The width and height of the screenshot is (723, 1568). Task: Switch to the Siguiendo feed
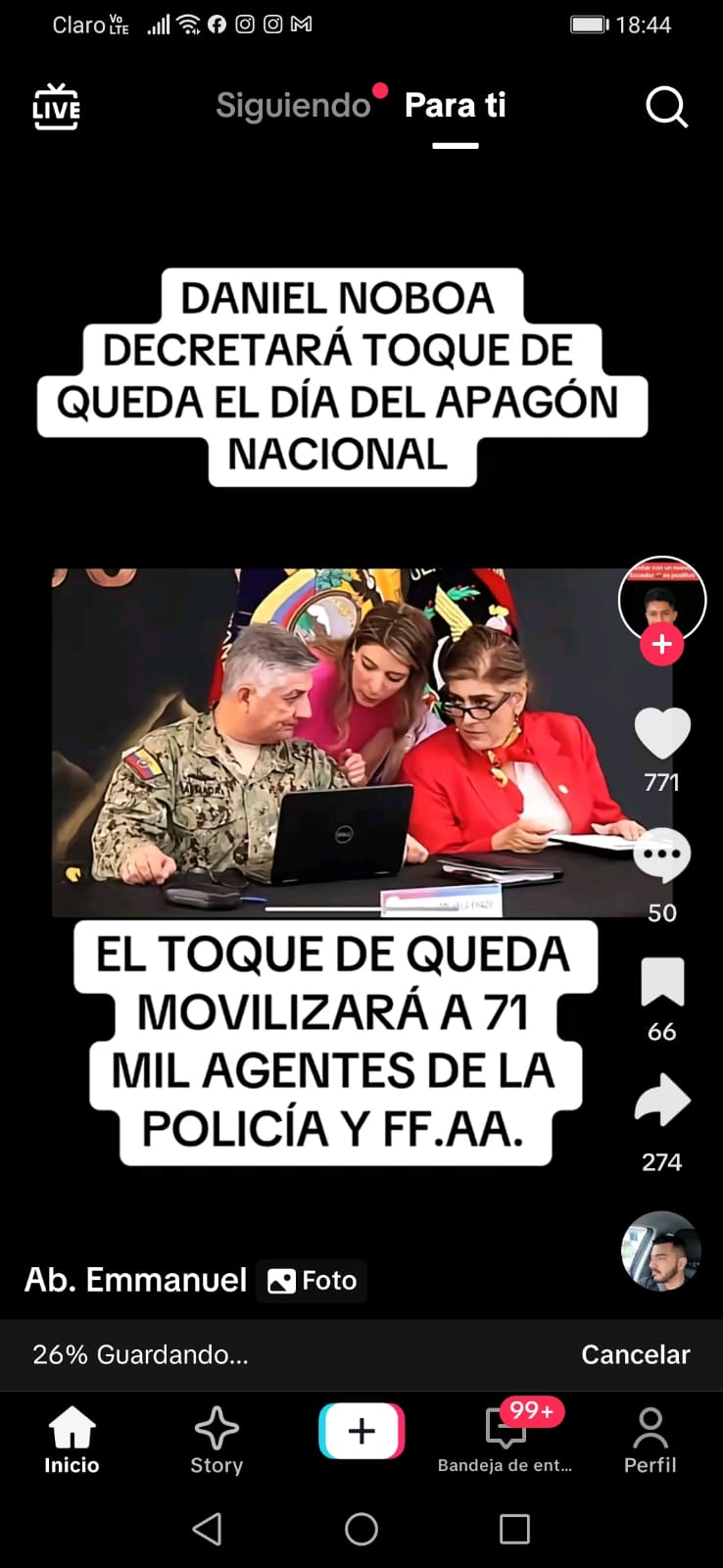pos(293,106)
